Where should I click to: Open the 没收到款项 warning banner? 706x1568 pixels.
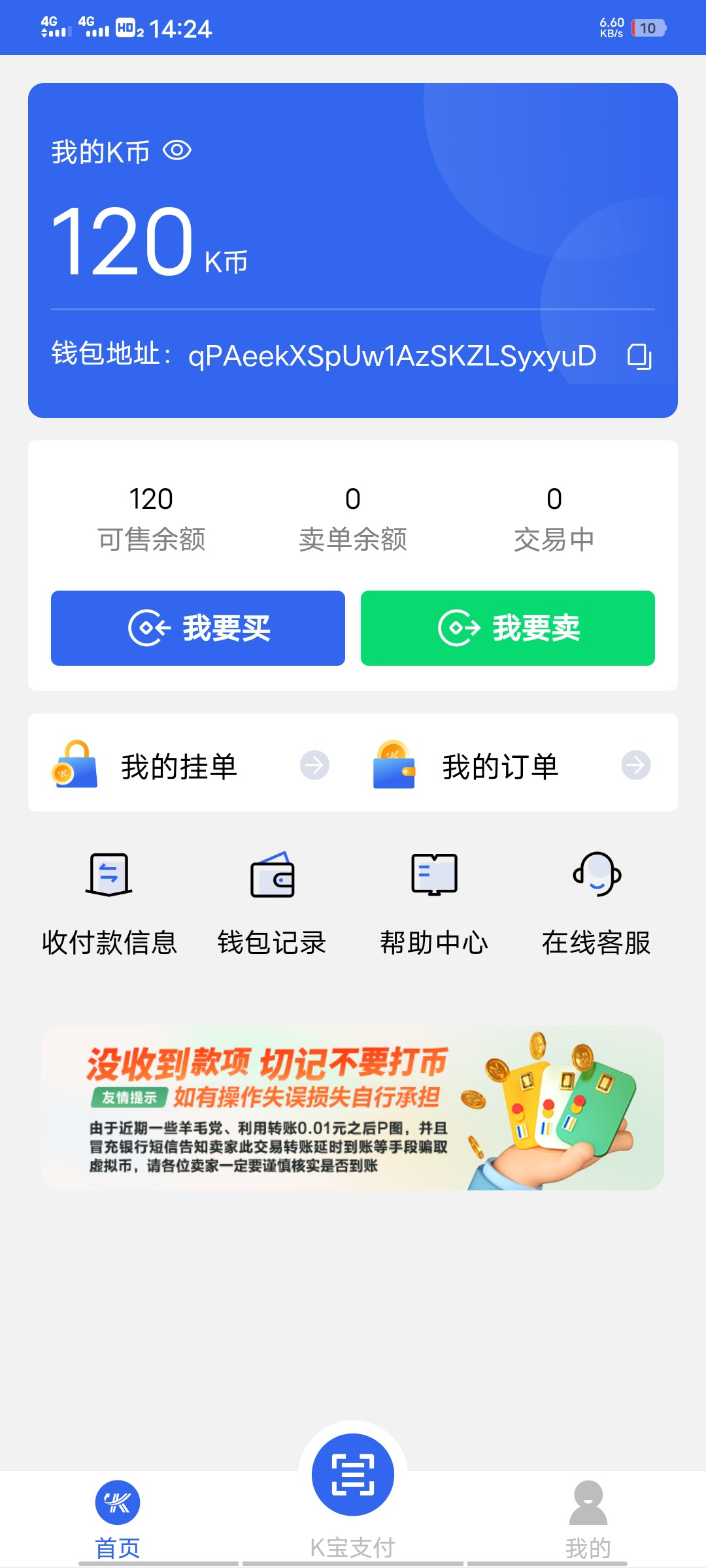tap(353, 1108)
